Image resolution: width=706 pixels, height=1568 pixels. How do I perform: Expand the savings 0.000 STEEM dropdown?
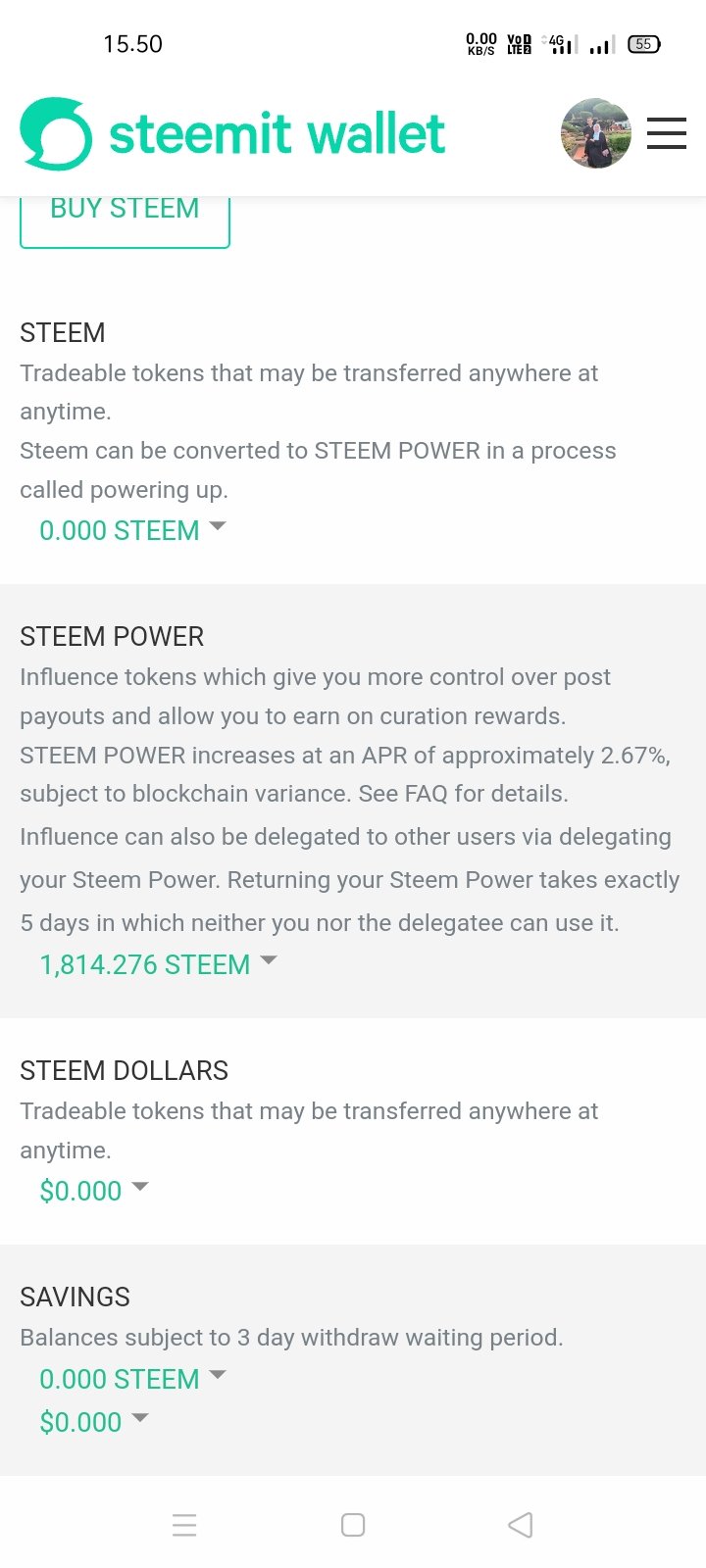coord(132,1379)
